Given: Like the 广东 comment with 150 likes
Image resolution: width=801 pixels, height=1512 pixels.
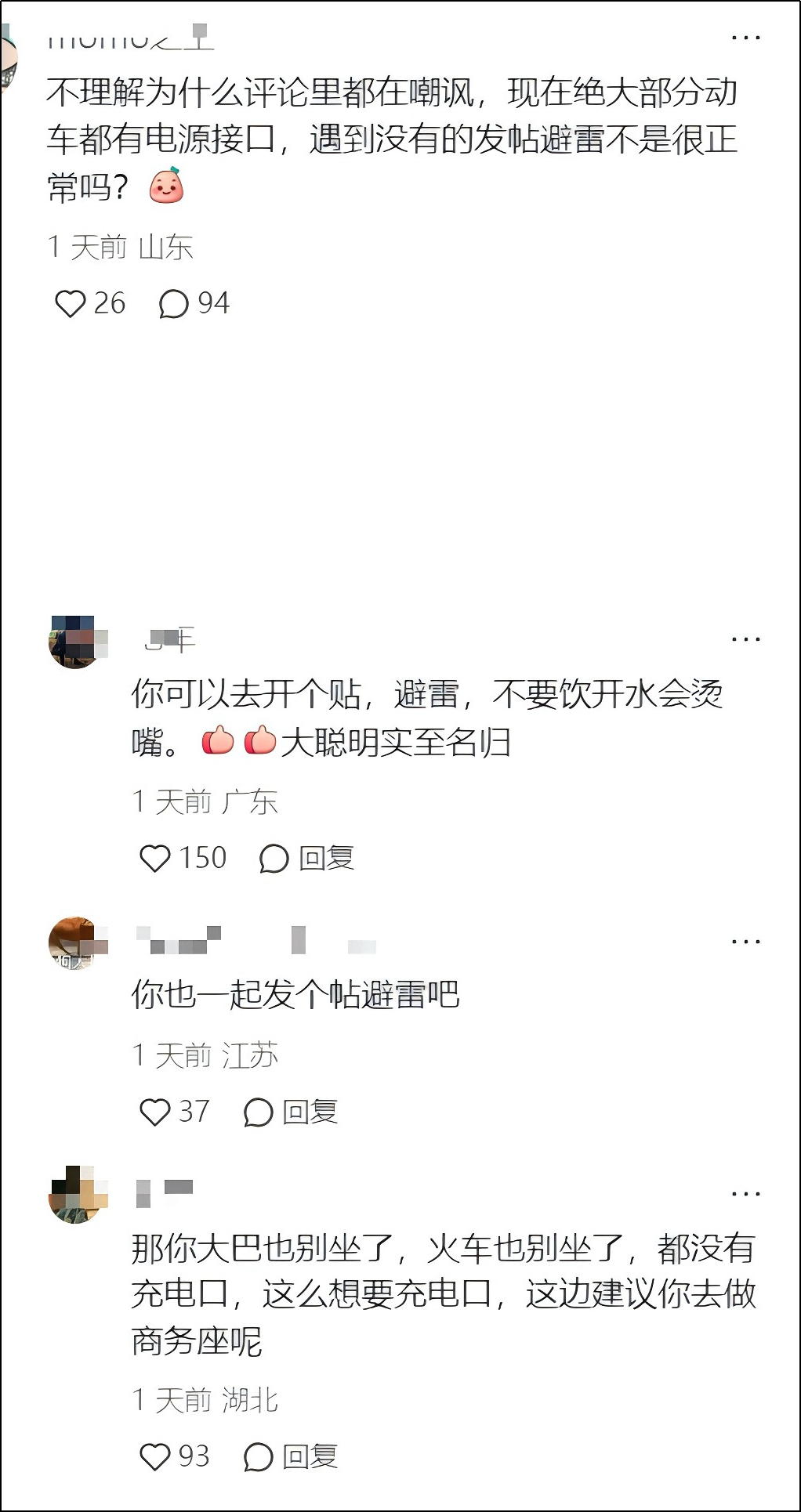Looking at the screenshot, I should click(x=154, y=858).
